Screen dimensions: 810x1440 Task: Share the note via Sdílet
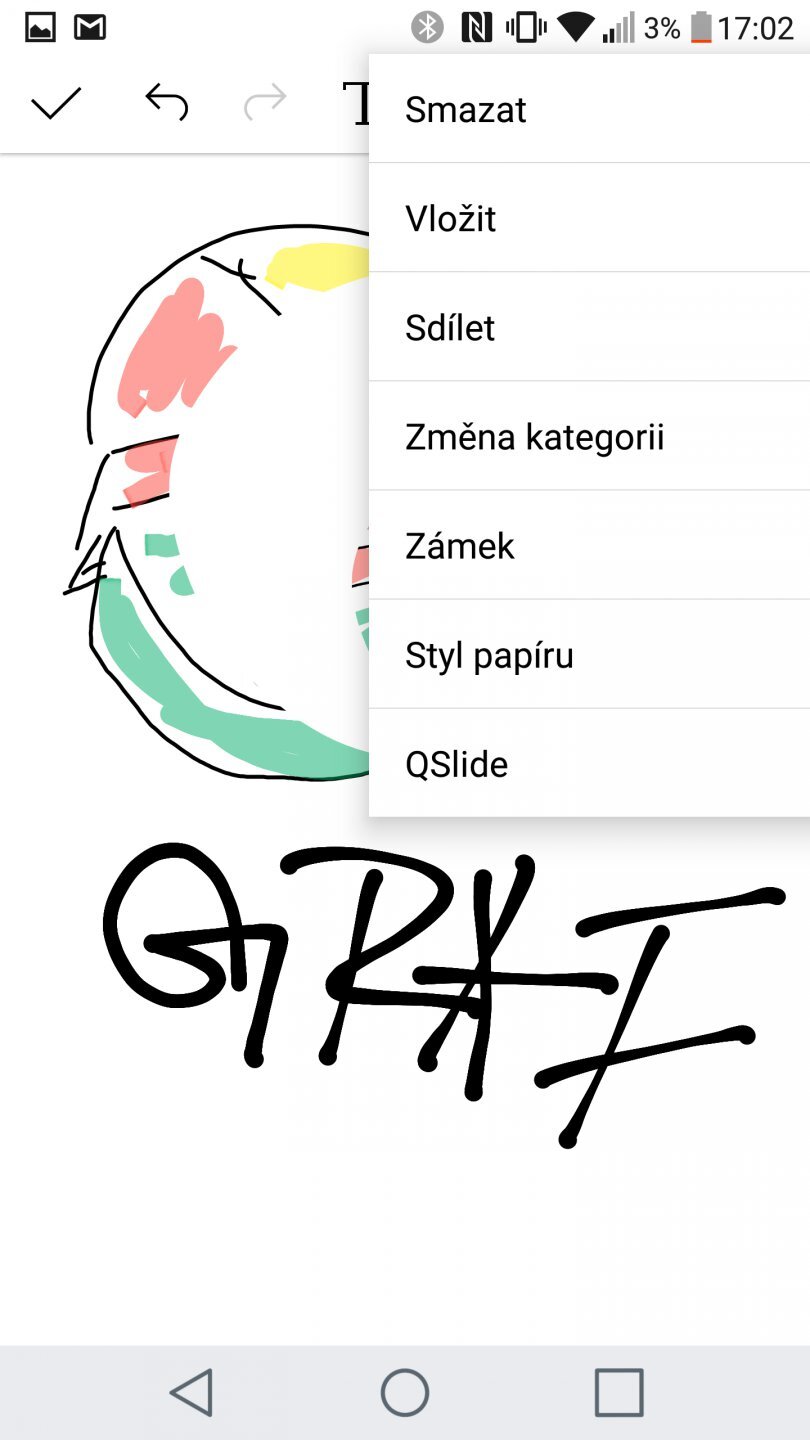coord(589,327)
